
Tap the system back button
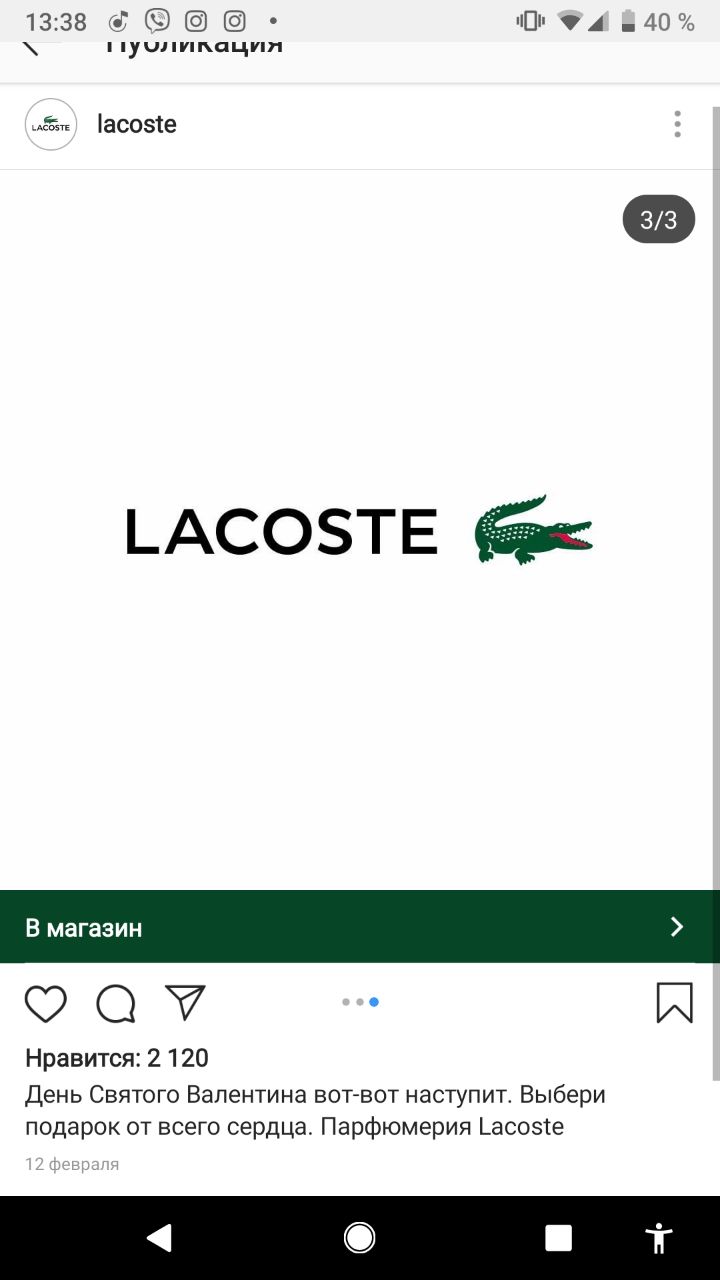click(159, 1238)
